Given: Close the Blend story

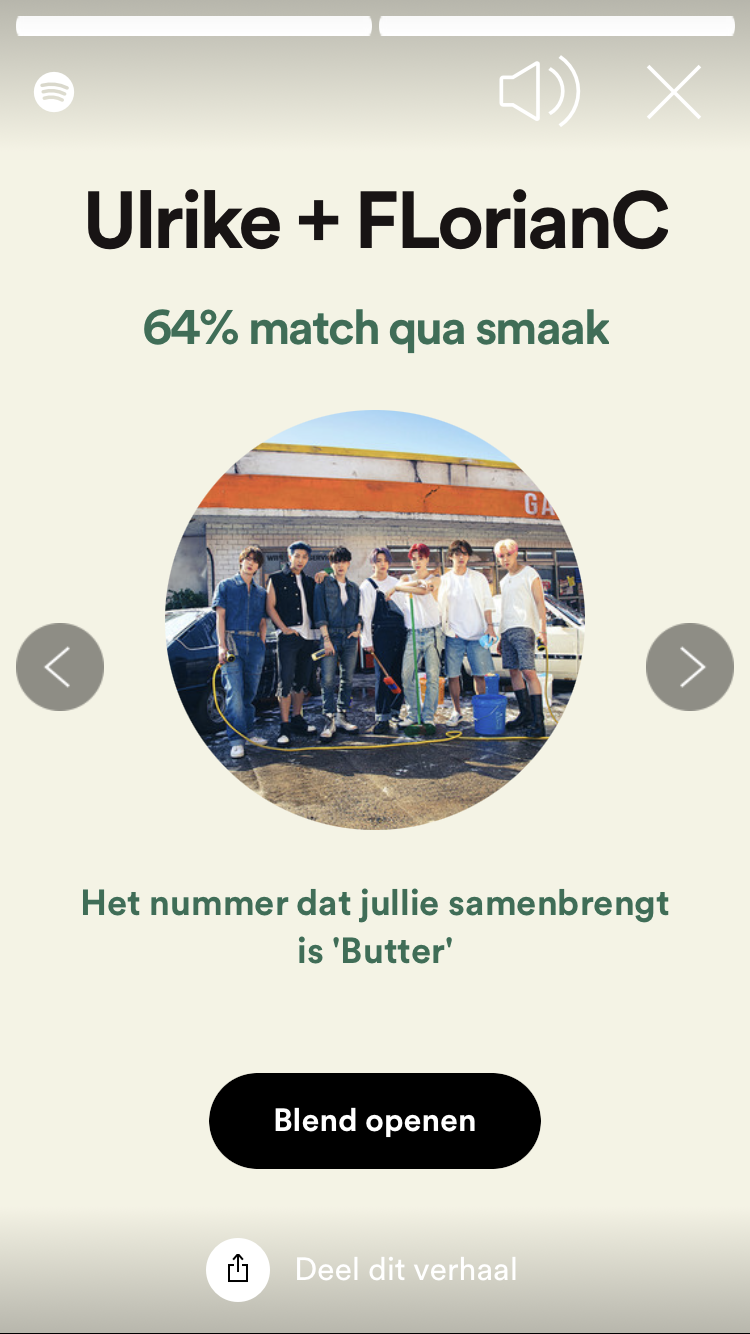Looking at the screenshot, I should tap(674, 92).
